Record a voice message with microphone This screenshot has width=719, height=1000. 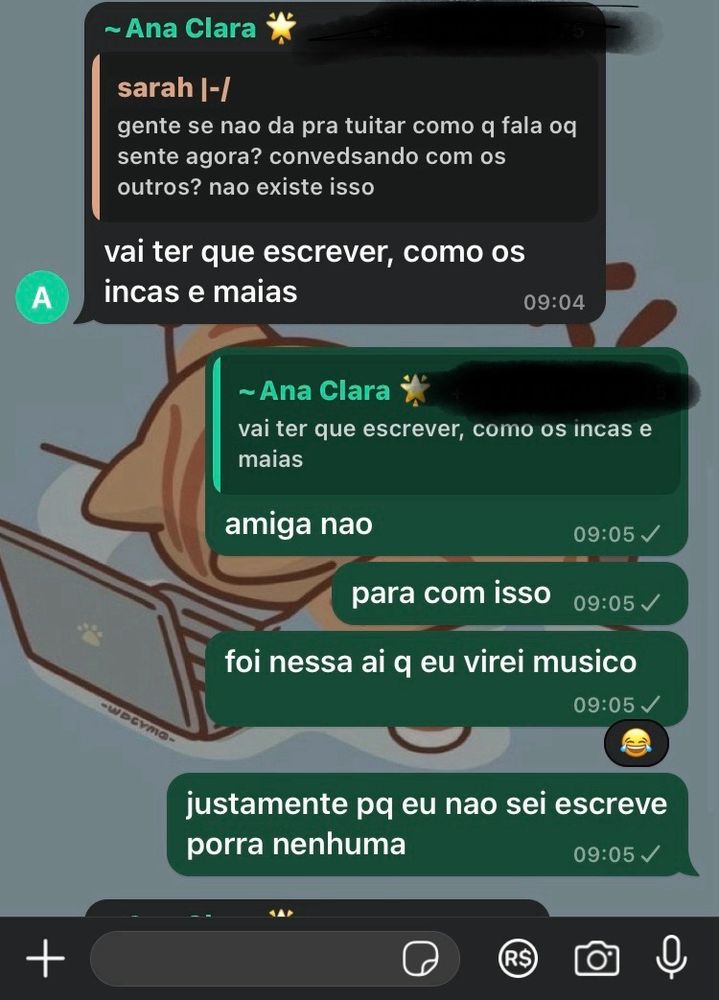click(671, 958)
